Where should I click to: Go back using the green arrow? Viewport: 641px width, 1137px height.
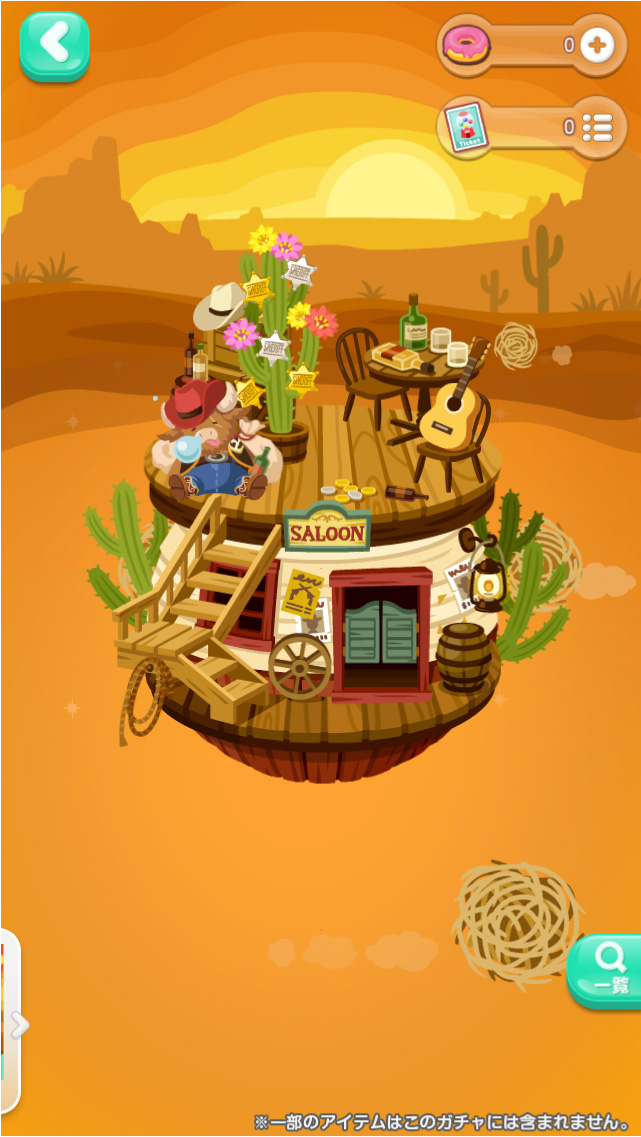point(54,45)
